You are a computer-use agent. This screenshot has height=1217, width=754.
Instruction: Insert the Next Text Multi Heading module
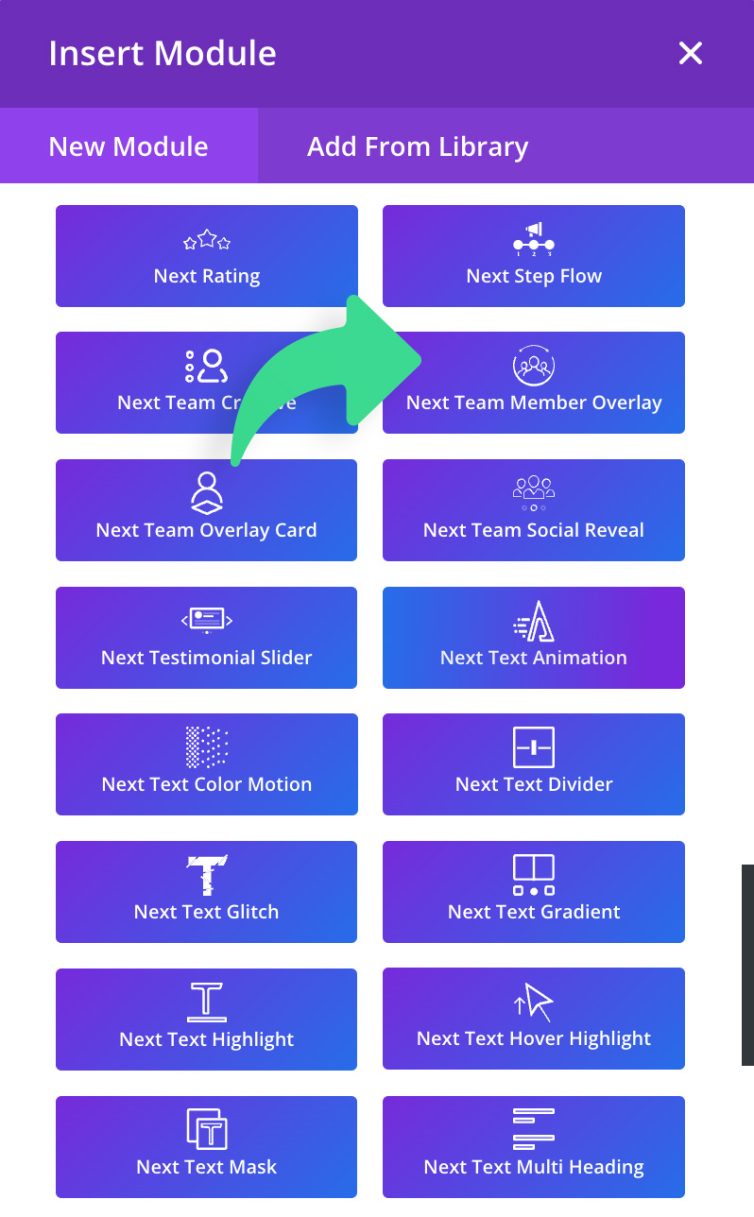(533, 1146)
